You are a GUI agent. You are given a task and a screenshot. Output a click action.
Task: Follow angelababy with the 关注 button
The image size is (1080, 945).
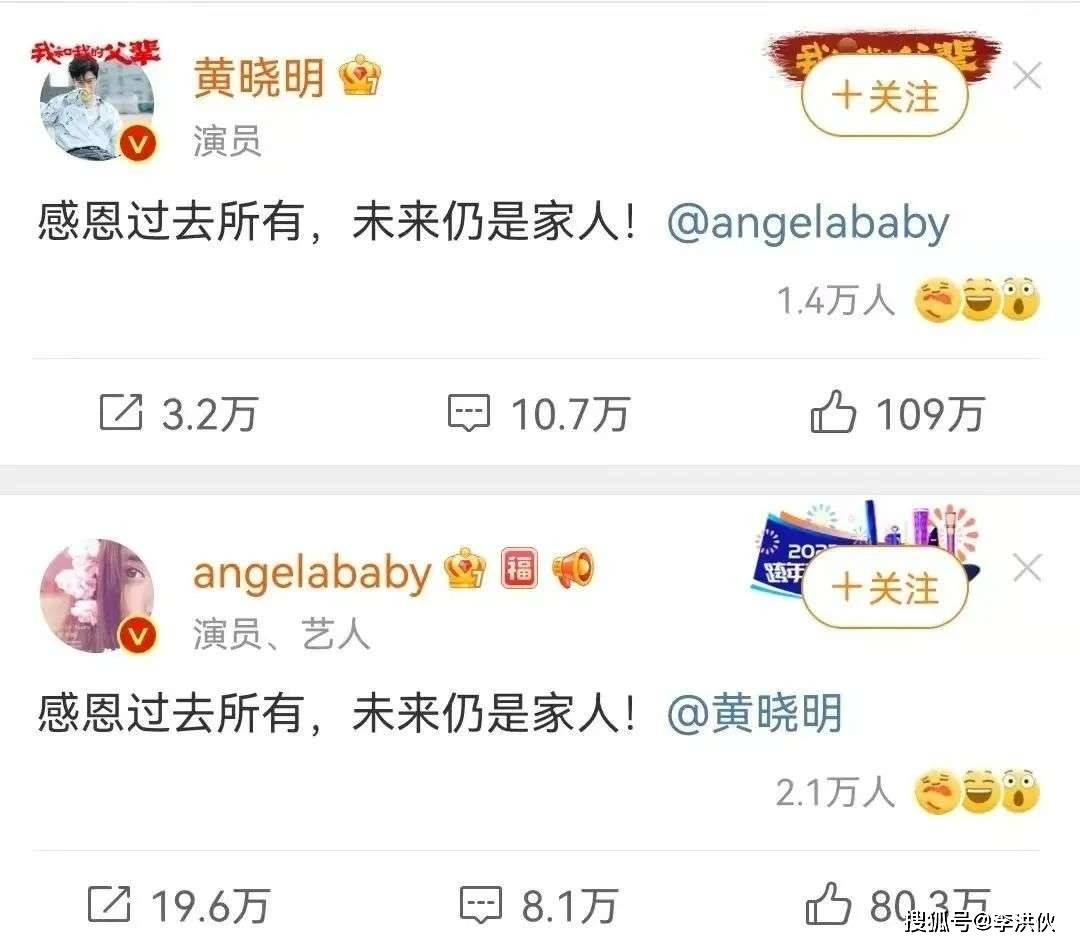[x=885, y=588]
